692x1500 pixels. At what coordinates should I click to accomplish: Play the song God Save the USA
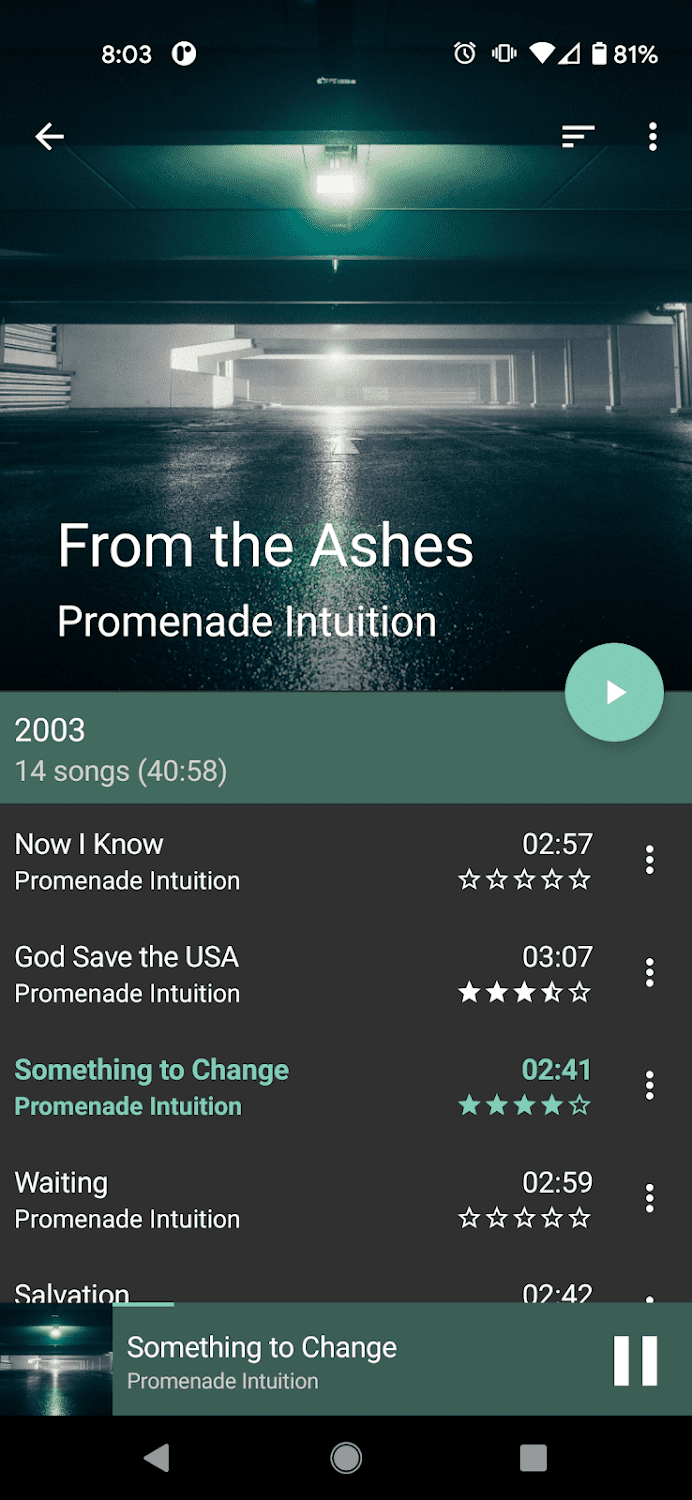[x=200, y=973]
